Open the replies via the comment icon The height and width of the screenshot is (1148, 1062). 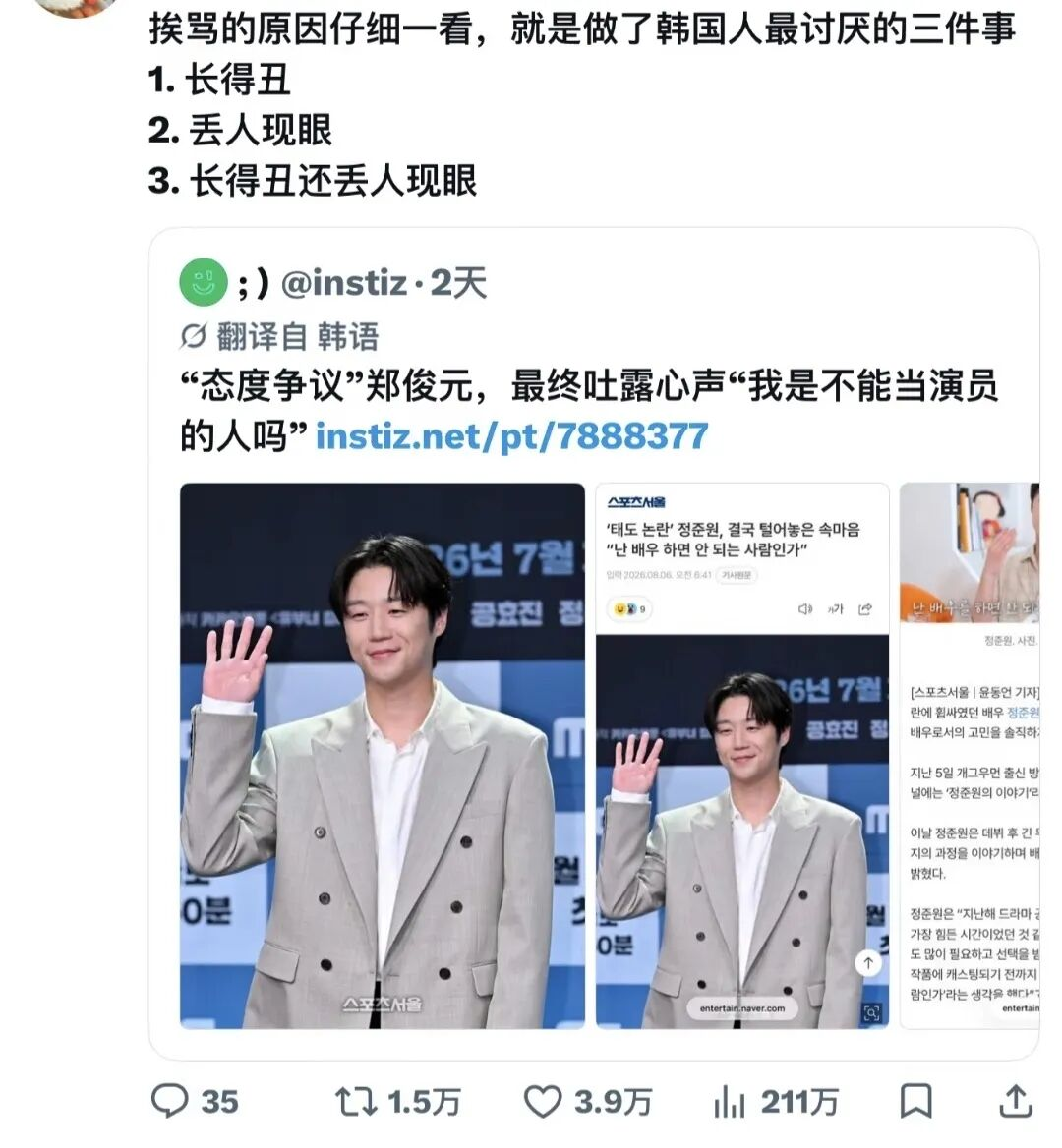[170, 1101]
